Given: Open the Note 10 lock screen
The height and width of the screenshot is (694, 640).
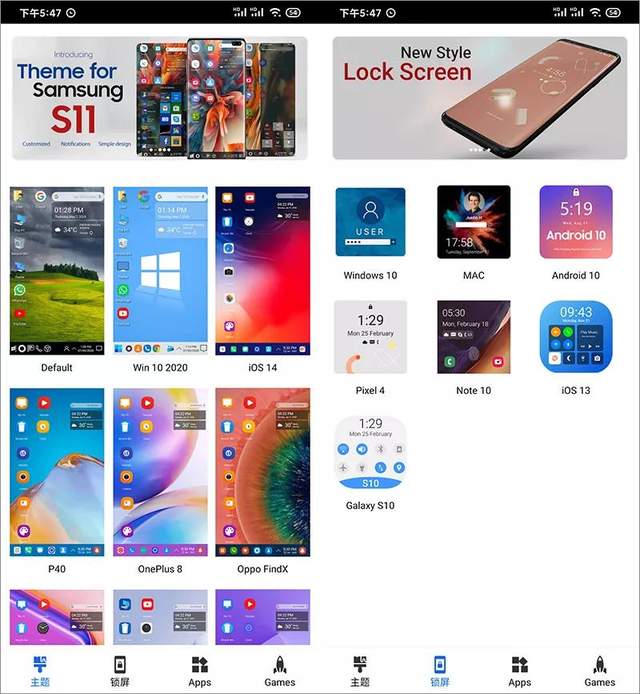Looking at the screenshot, I should coord(473,337).
